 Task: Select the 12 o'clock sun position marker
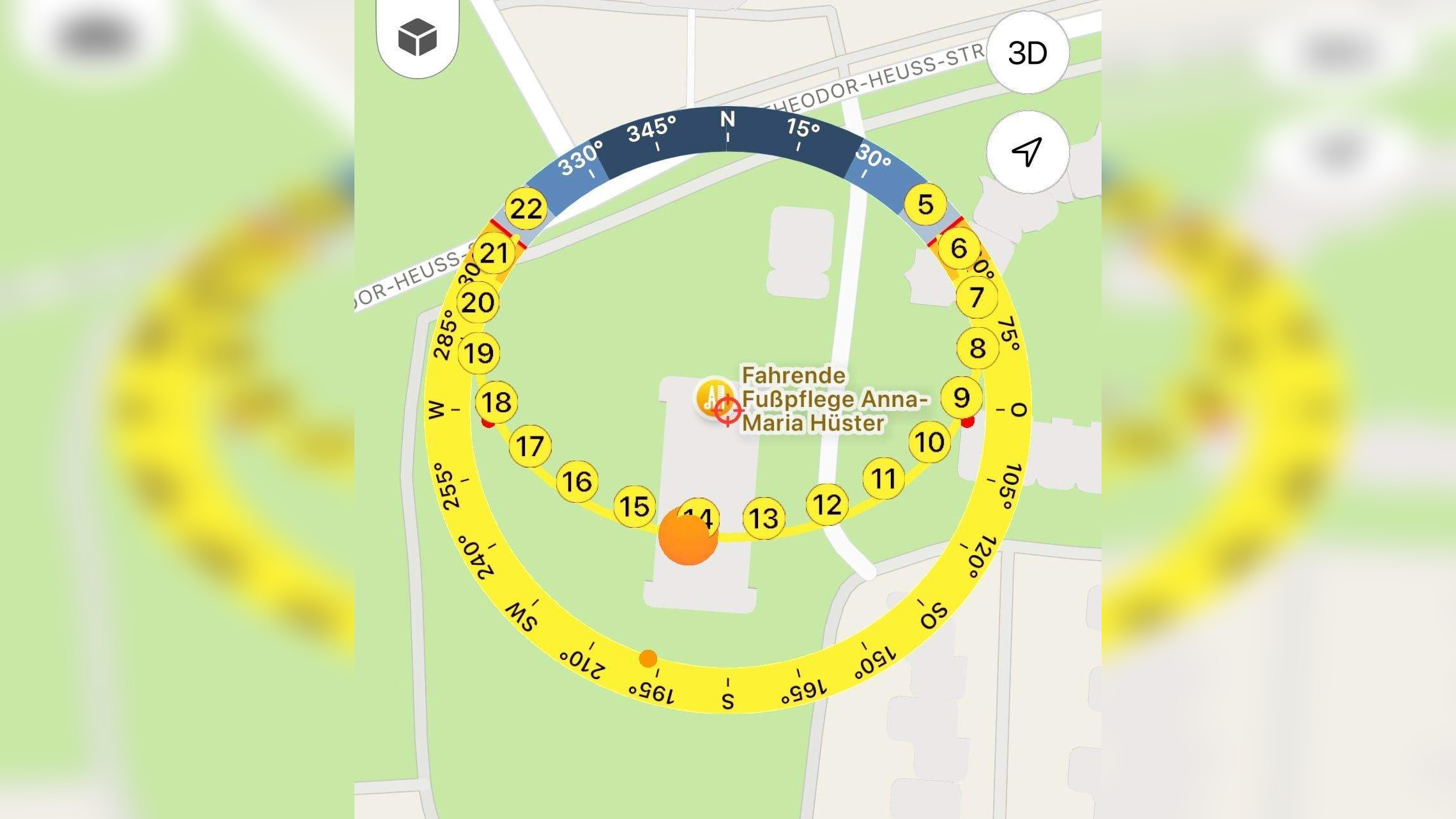(827, 505)
